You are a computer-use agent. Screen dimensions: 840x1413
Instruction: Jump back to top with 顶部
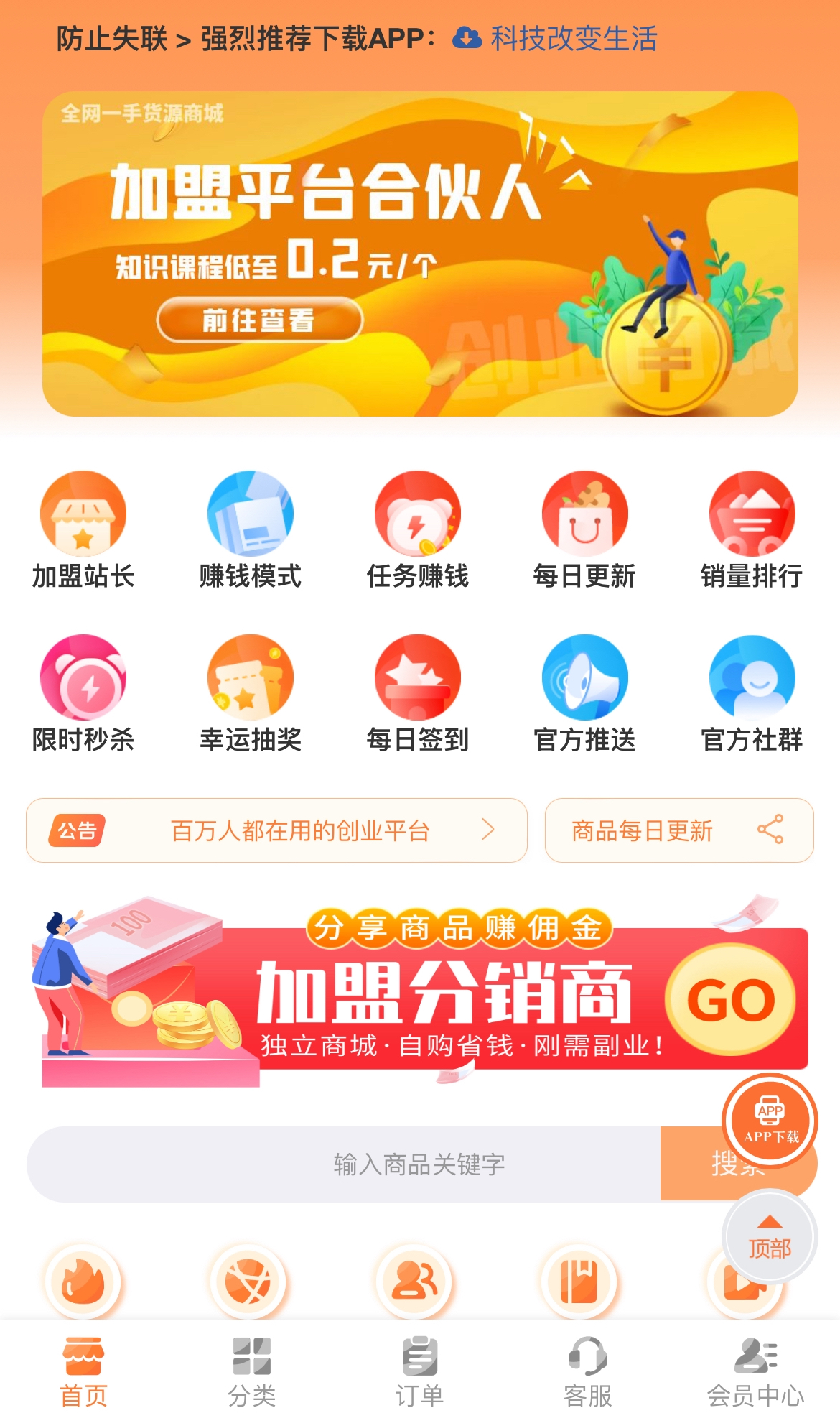coord(770,1236)
